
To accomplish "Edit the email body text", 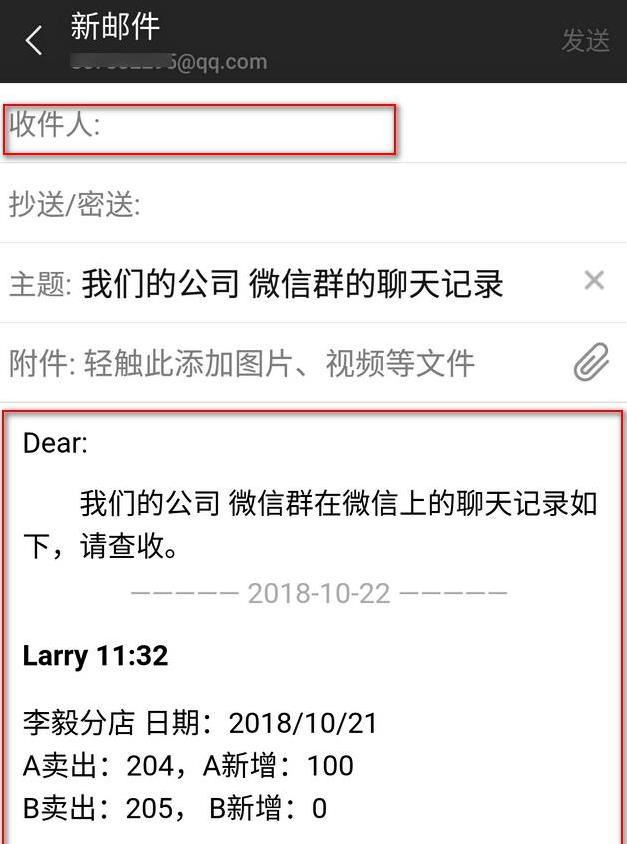I will pyautogui.click(x=312, y=620).
